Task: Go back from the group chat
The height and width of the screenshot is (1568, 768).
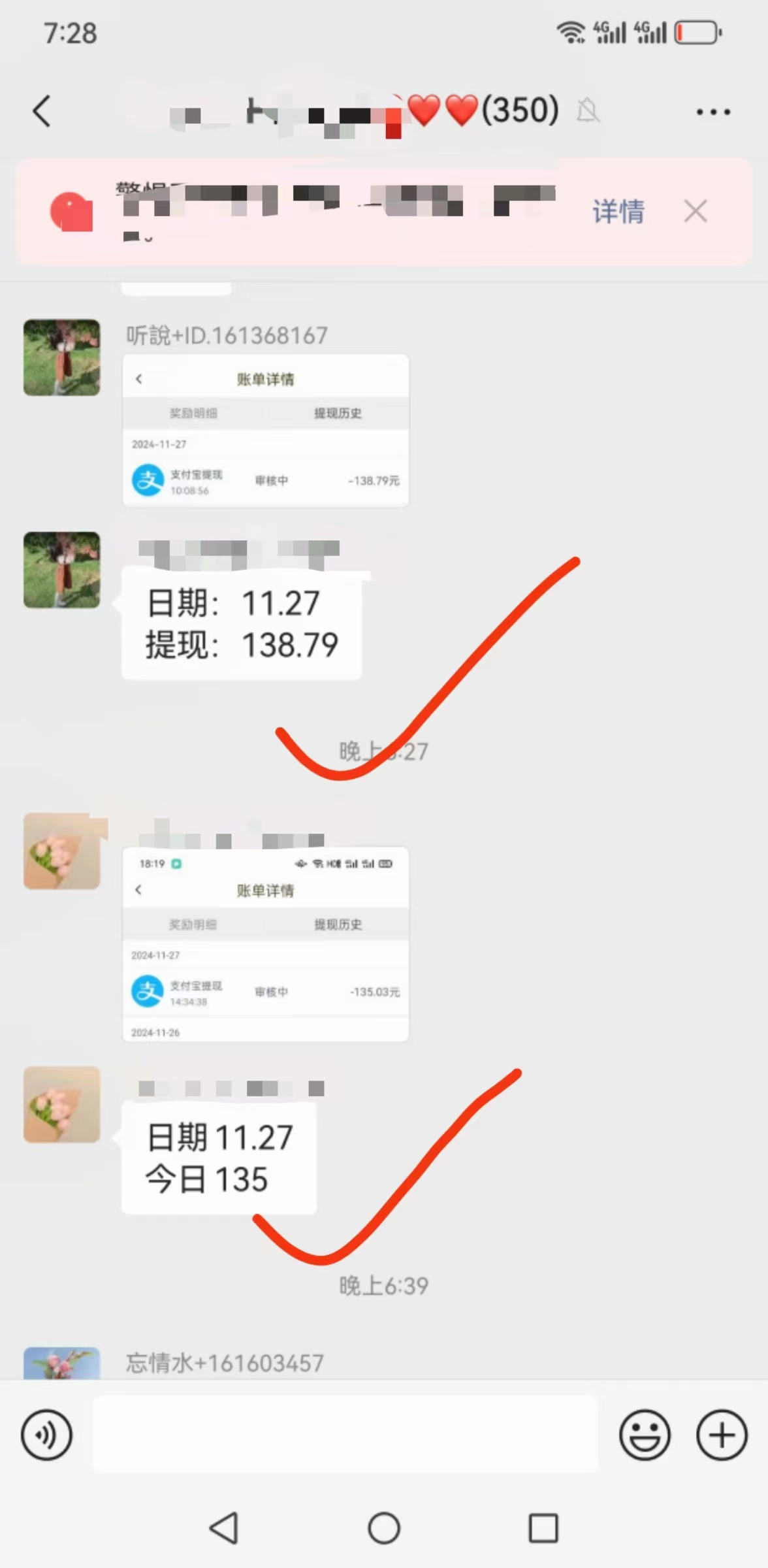Action: point(42,111)
